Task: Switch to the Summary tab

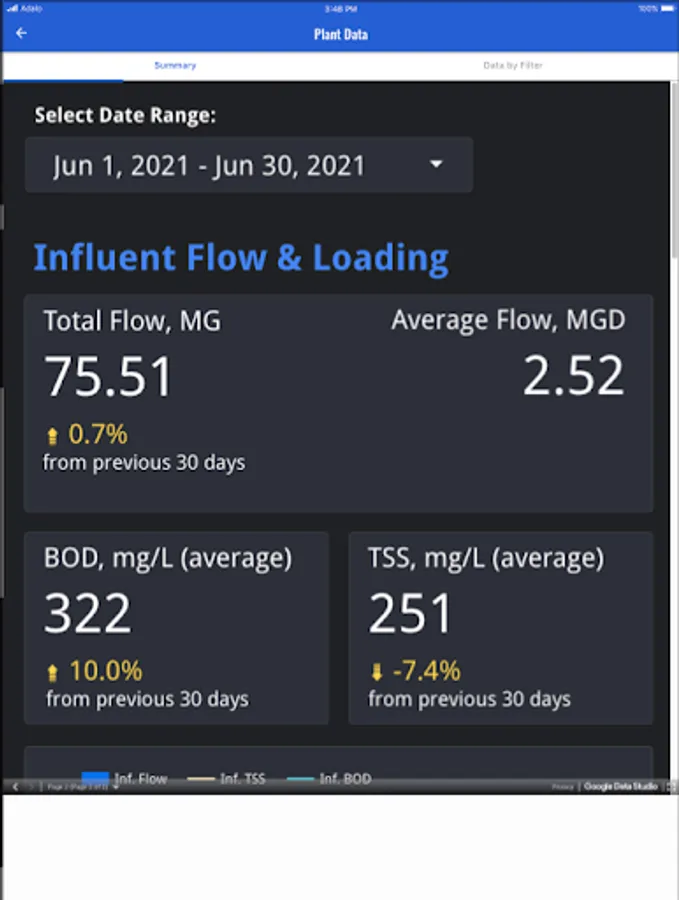Action: click(x=175, y=66)
